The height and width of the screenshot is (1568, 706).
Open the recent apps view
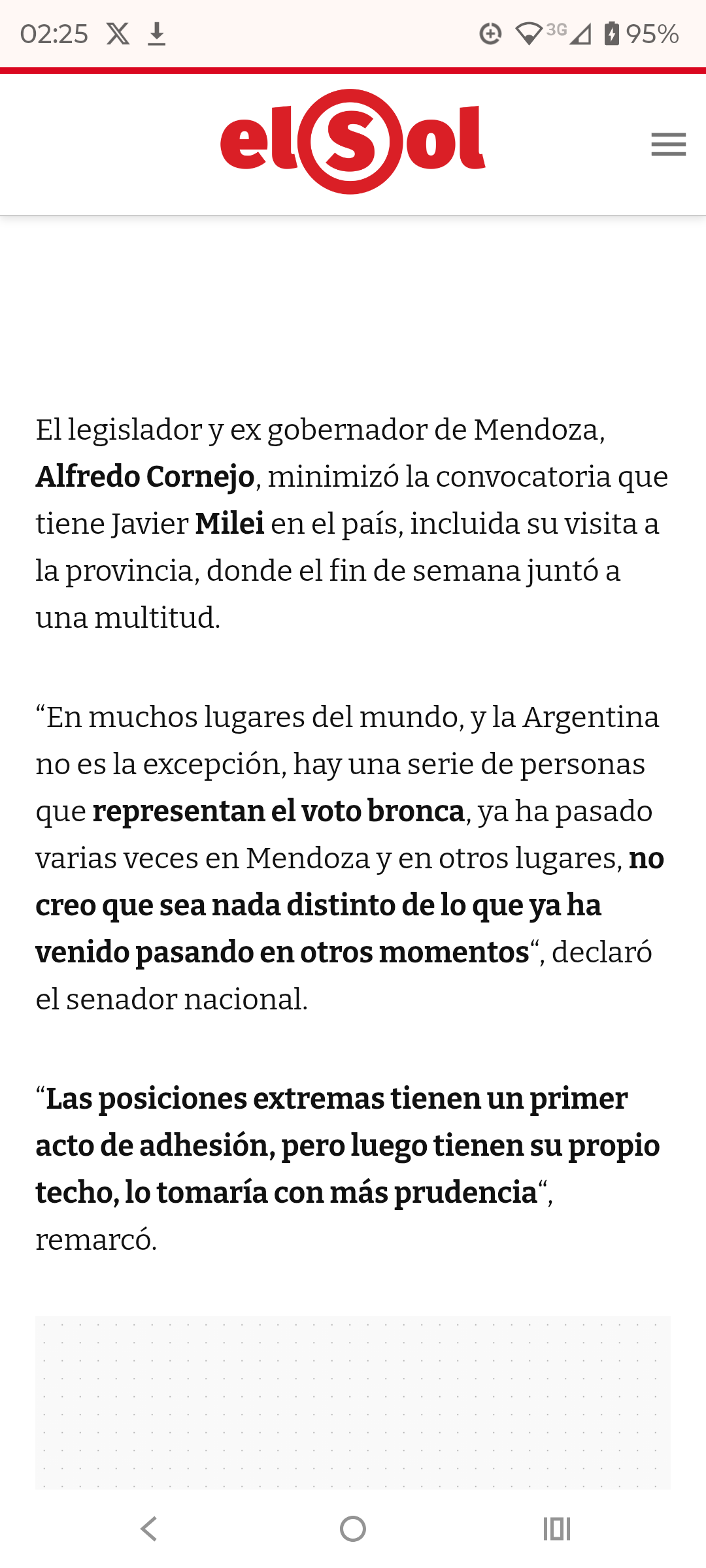click(557, 1529)
